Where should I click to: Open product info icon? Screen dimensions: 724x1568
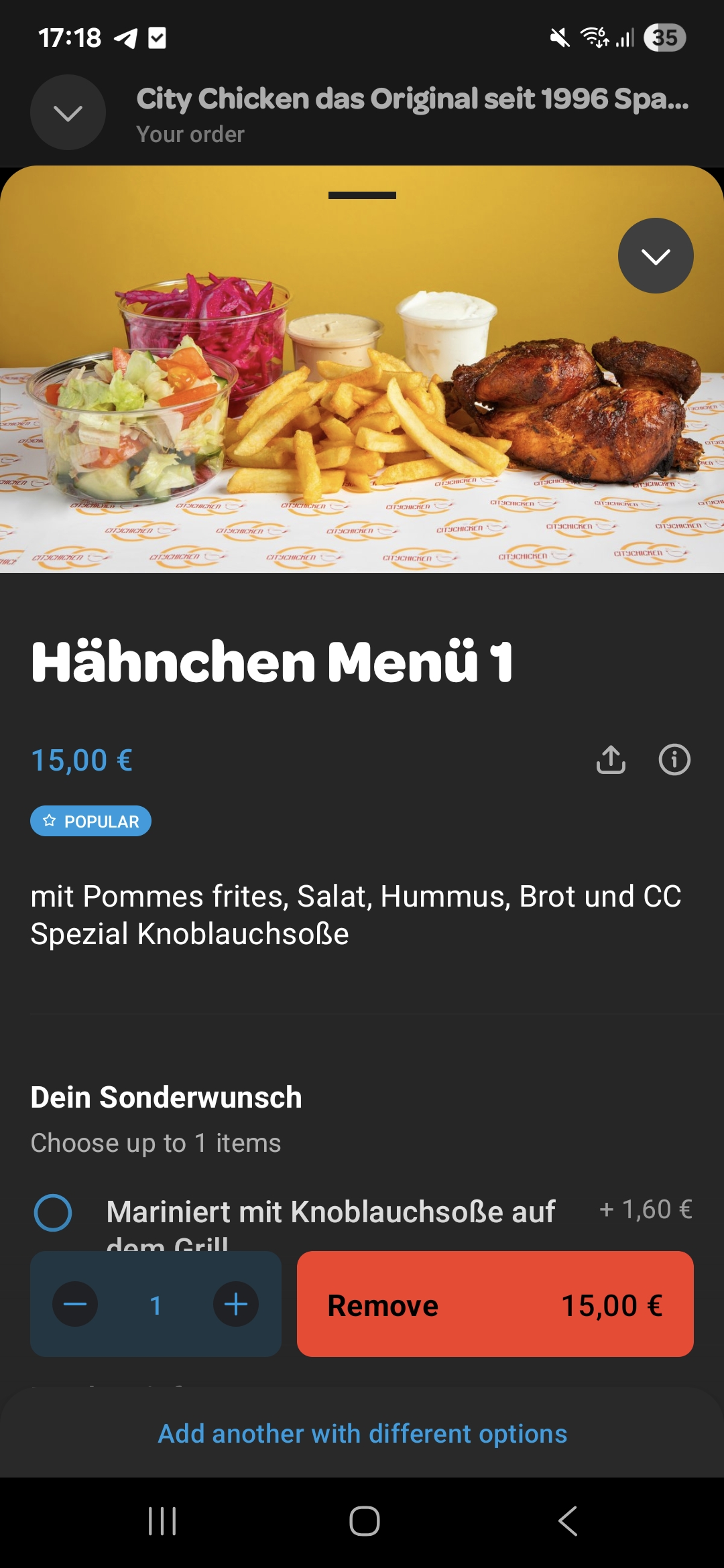(x=674, y=760)
